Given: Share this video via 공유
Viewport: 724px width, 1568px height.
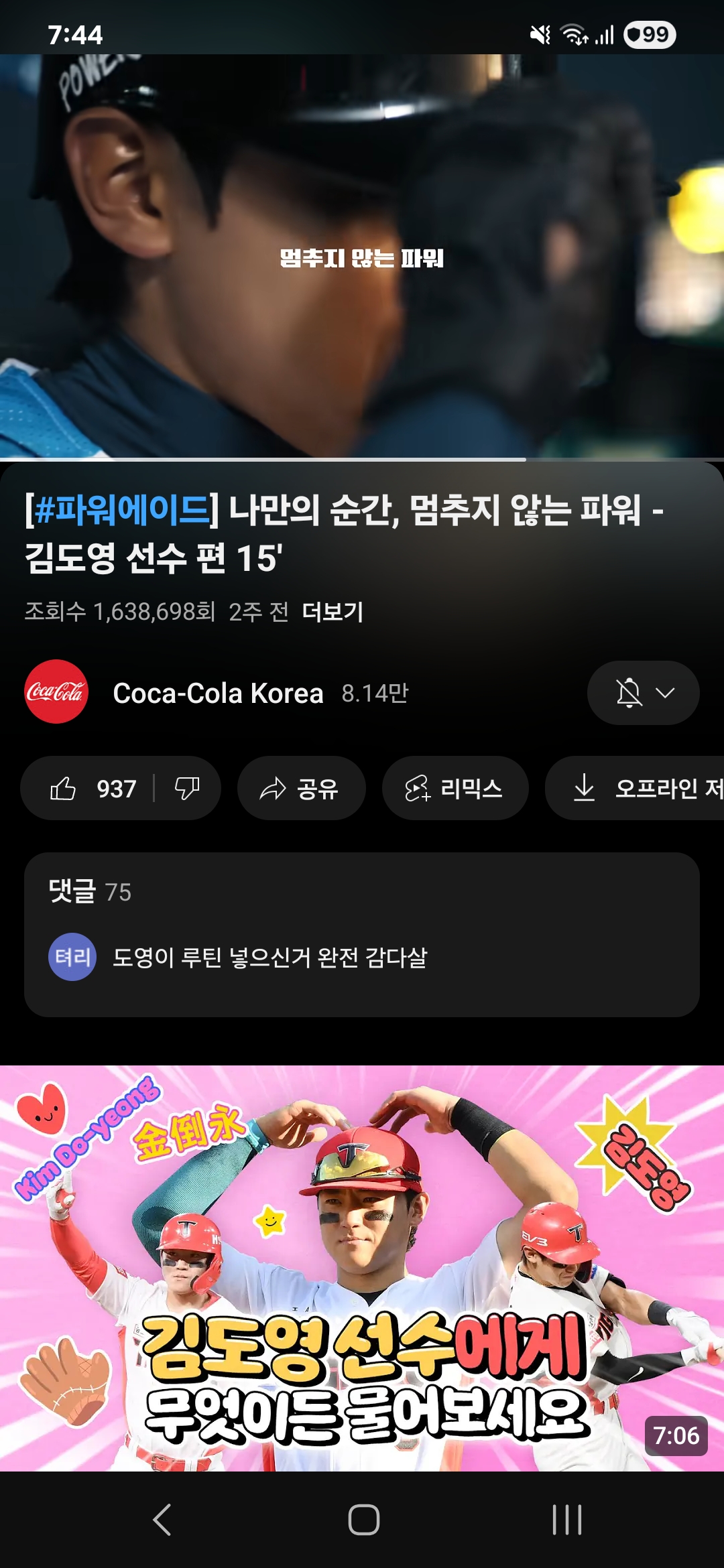Looking at the screenshot, I should point(301,789).
